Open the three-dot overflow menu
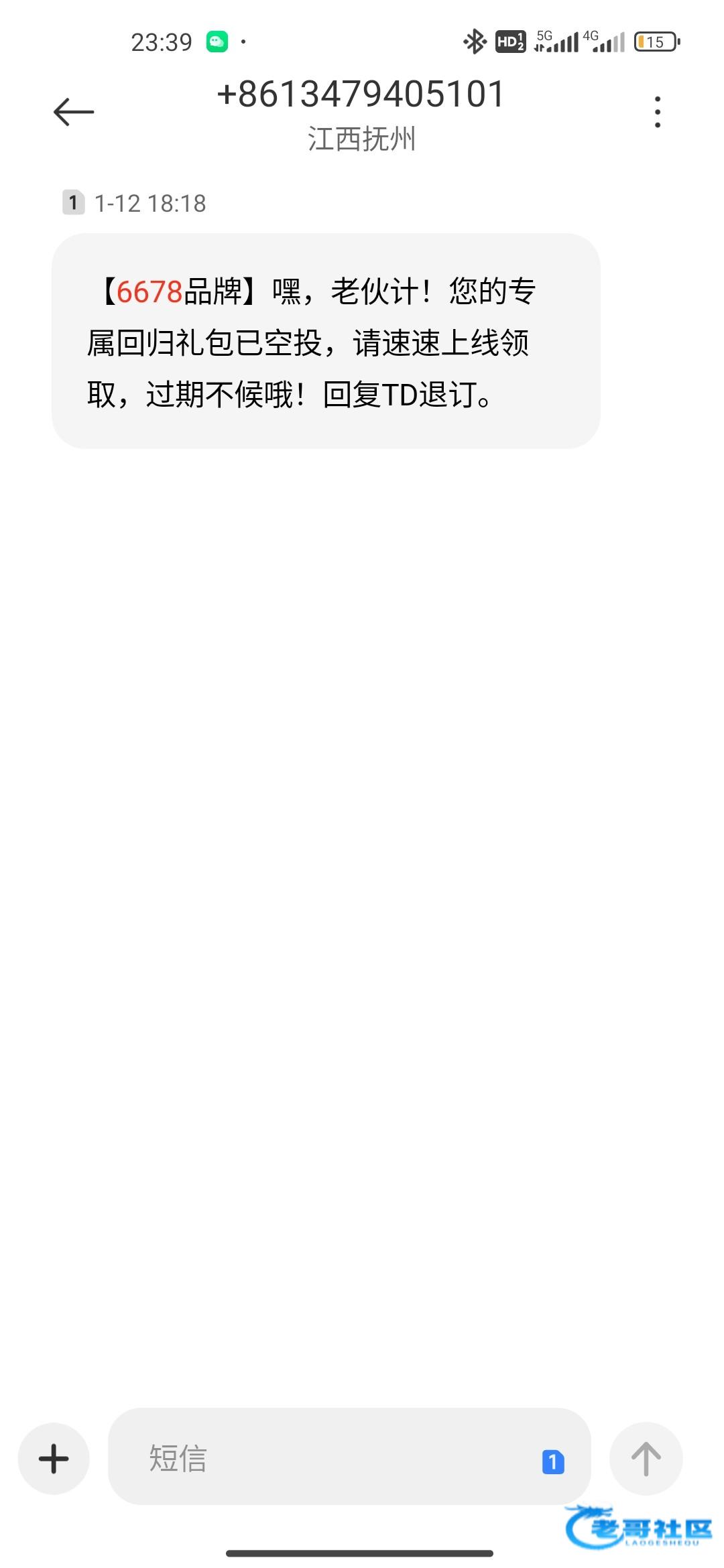This screenshot has width=724, height=1568. tap(658, 112)
